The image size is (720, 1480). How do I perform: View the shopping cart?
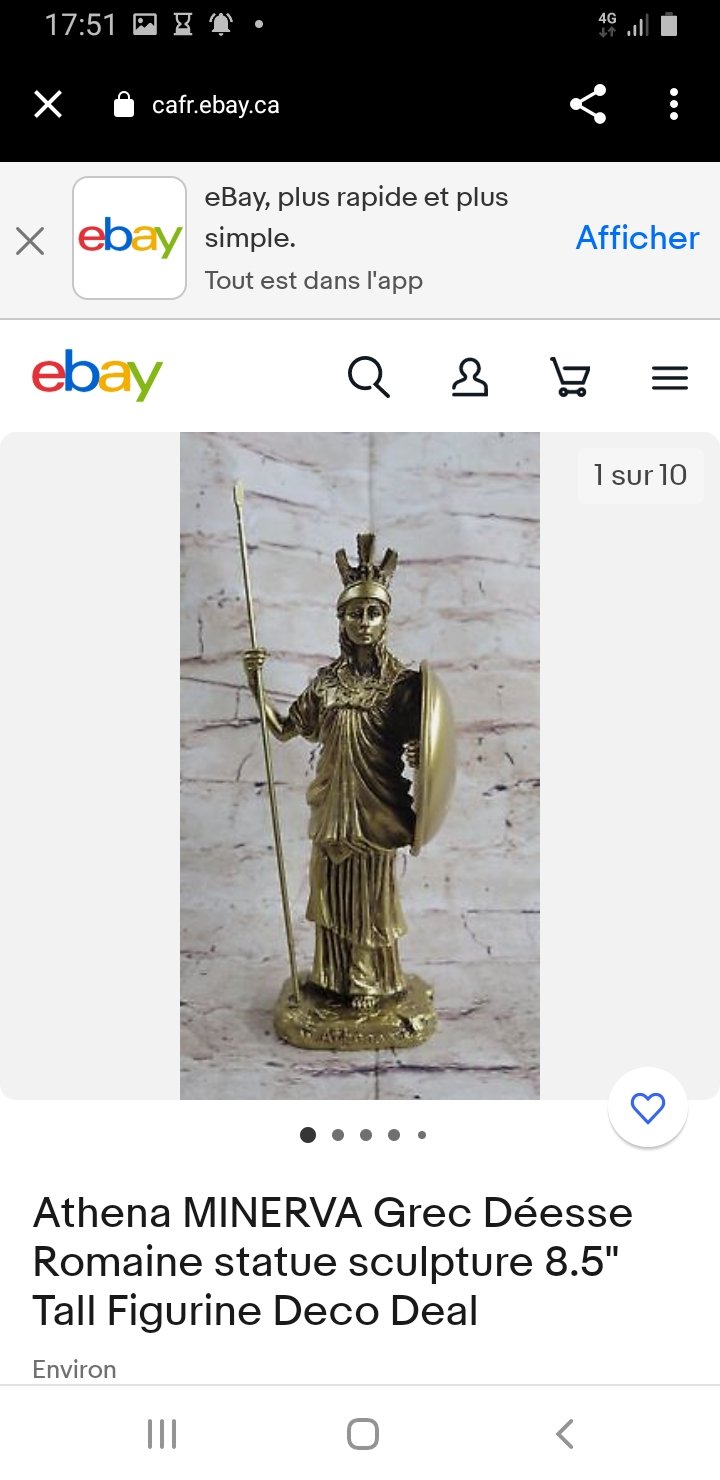[x=570, y=378]
